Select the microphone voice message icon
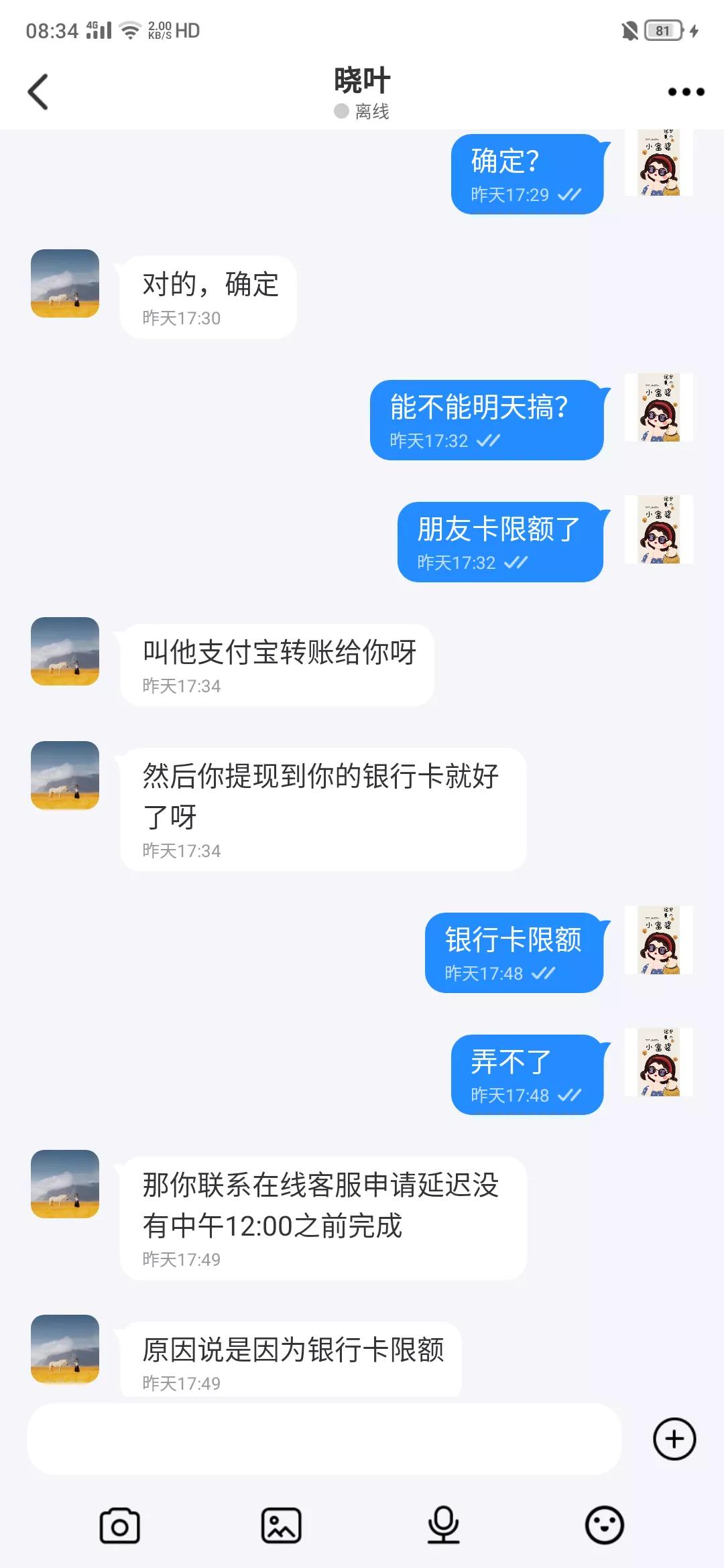The image size is (724, 1568). 442,1524
